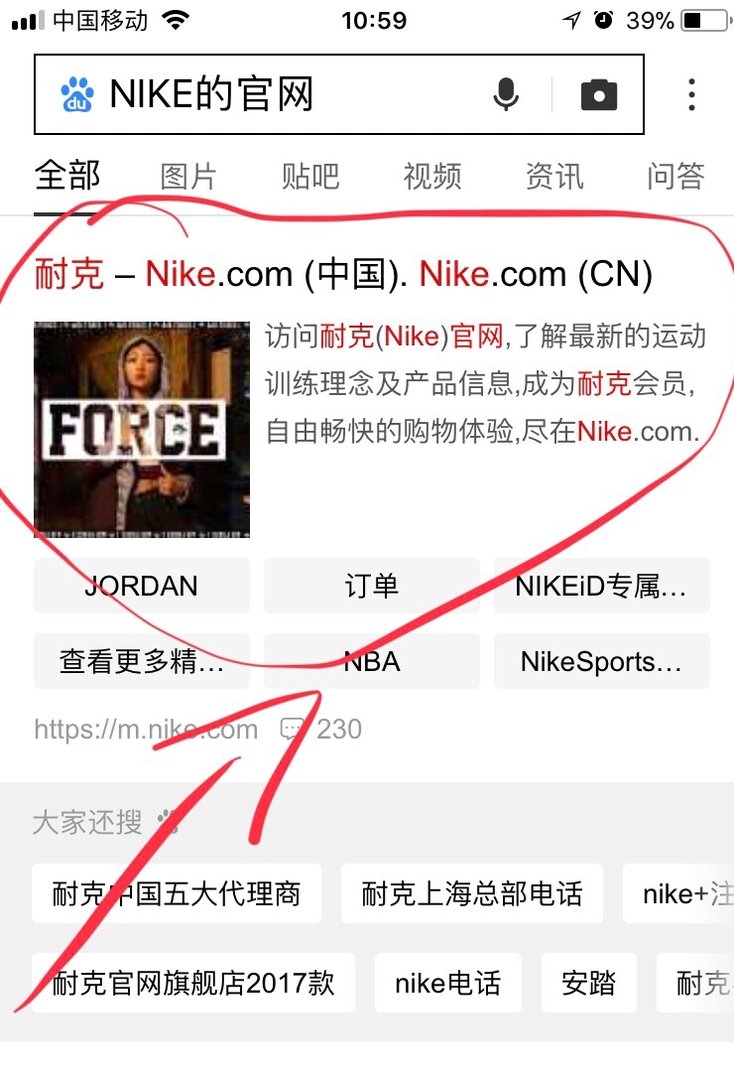Open the 订单 sitelink
This screenshot has height=1080, width=734.
tap(370, 586)
